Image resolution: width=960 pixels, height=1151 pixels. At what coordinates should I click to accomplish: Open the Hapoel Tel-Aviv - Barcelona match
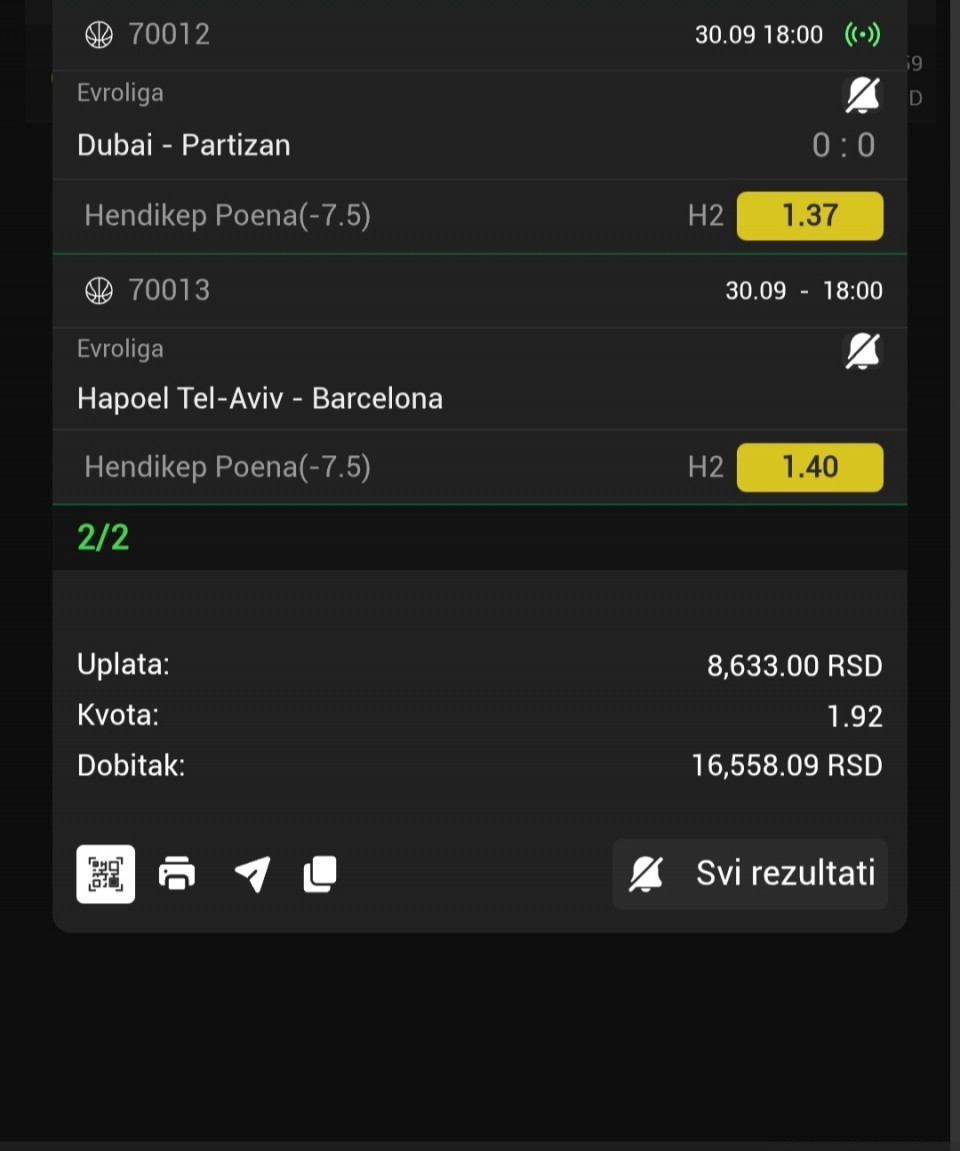260,398
